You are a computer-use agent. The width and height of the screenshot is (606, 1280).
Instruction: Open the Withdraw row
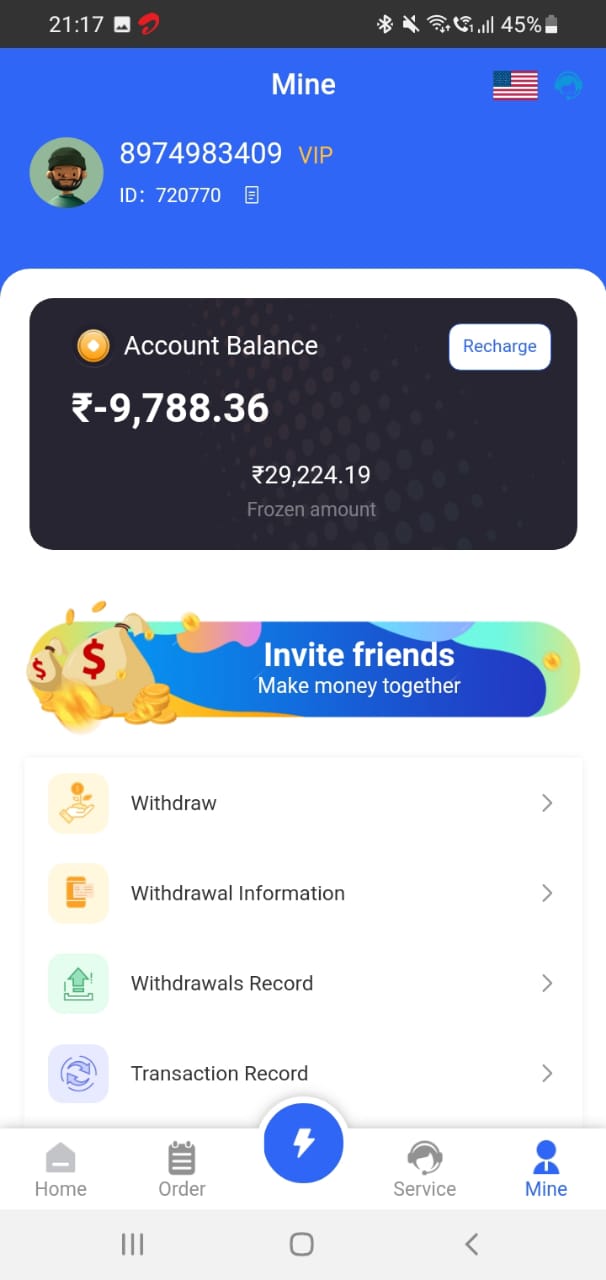(x=303, y=803)
